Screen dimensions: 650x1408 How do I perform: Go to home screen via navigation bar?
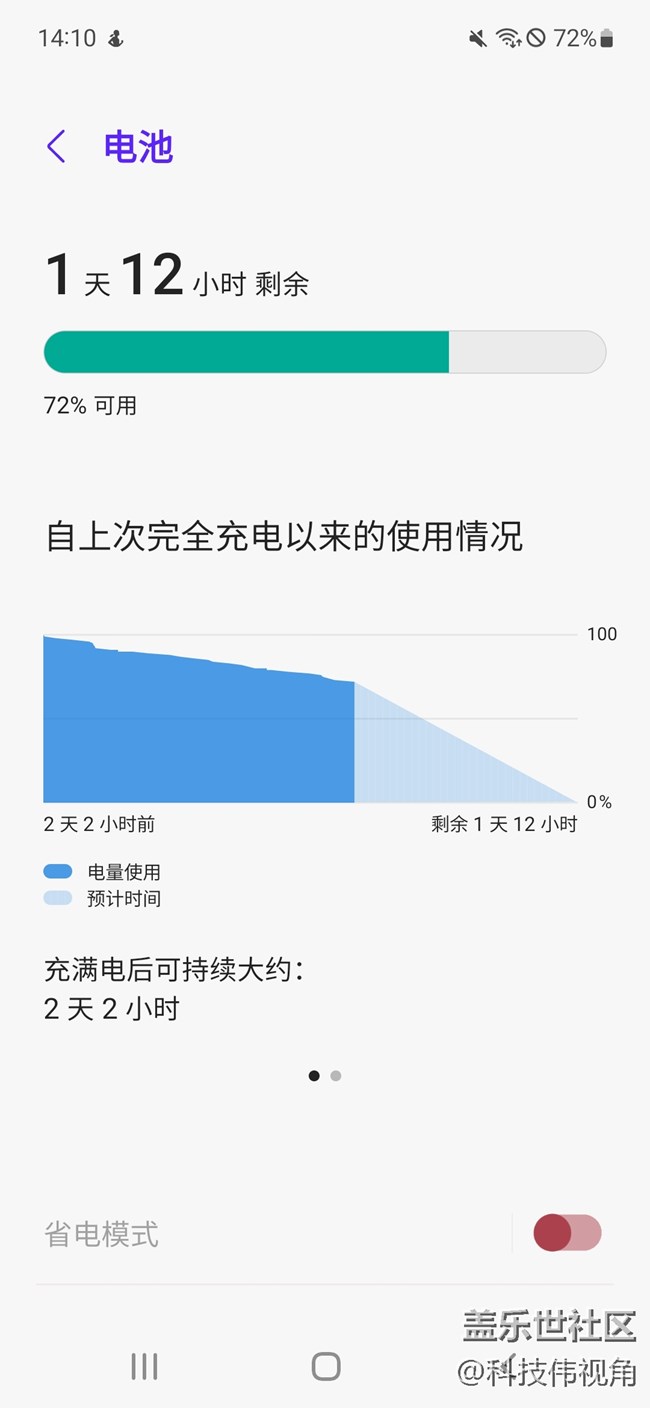tap(326, 1366)
